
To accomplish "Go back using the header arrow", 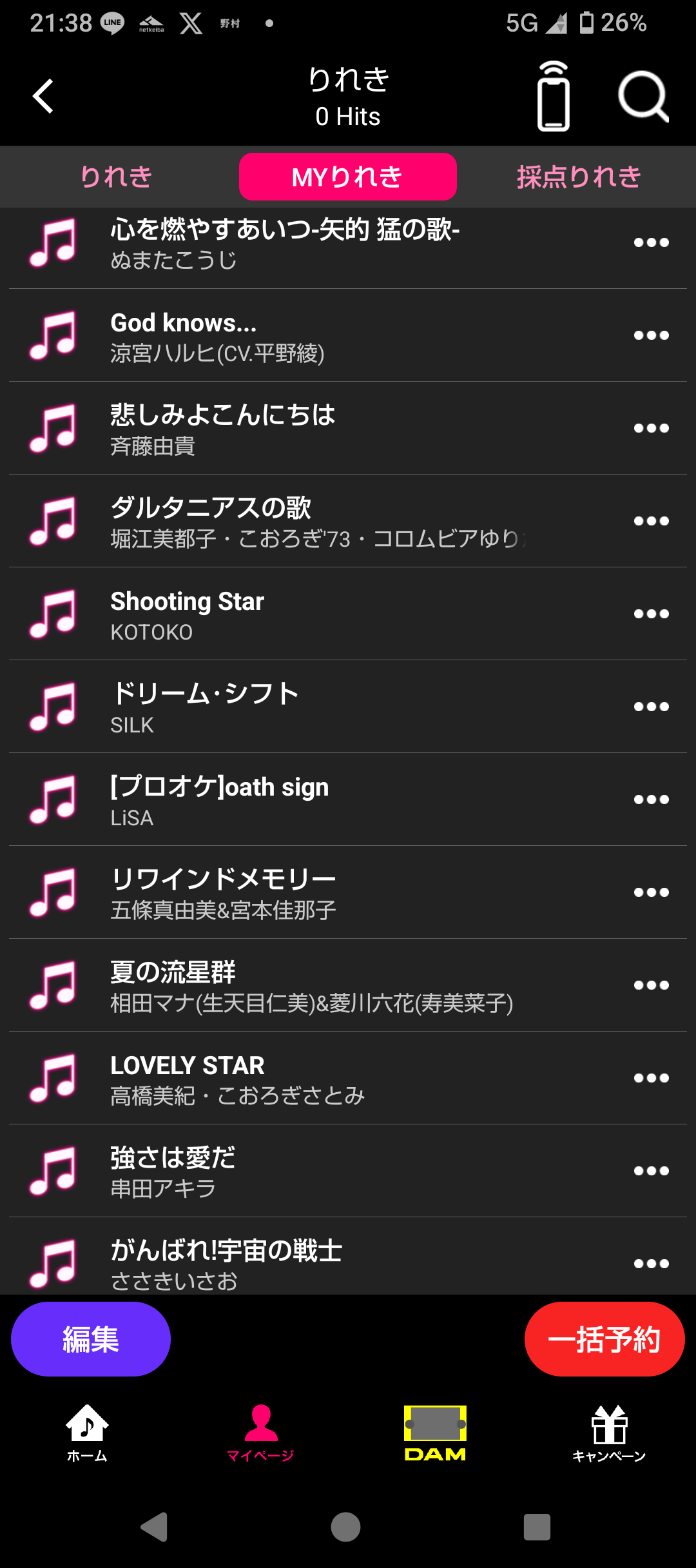I will pyautogui.click(x=43, y=97).
